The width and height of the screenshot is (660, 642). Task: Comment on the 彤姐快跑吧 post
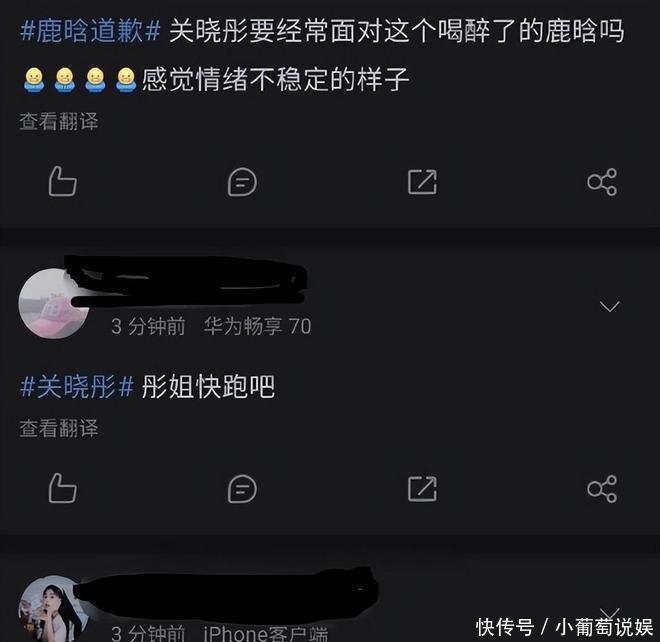coord(242,488)
